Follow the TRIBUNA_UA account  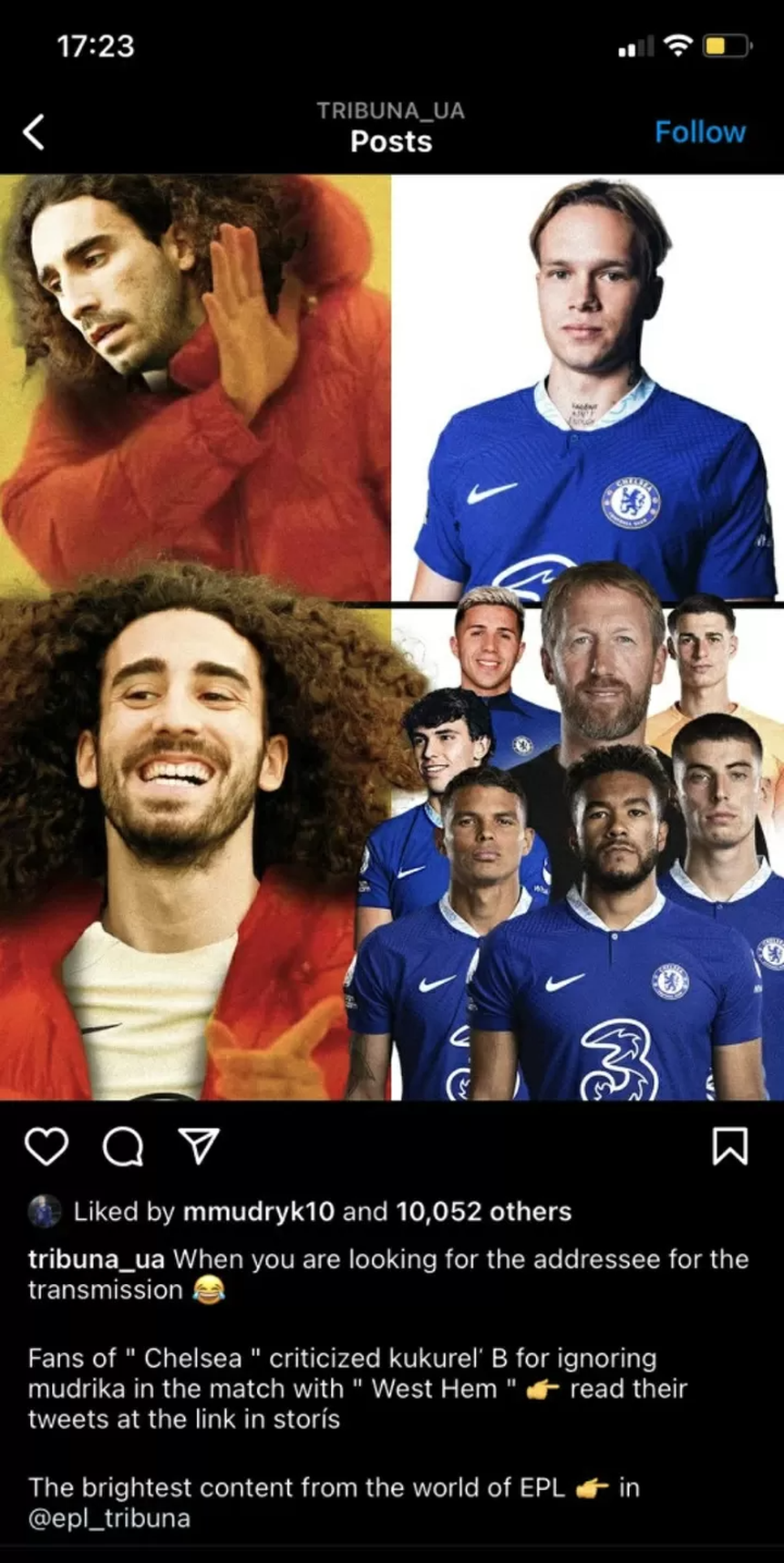pyautogui.click(x=699, y=132)
